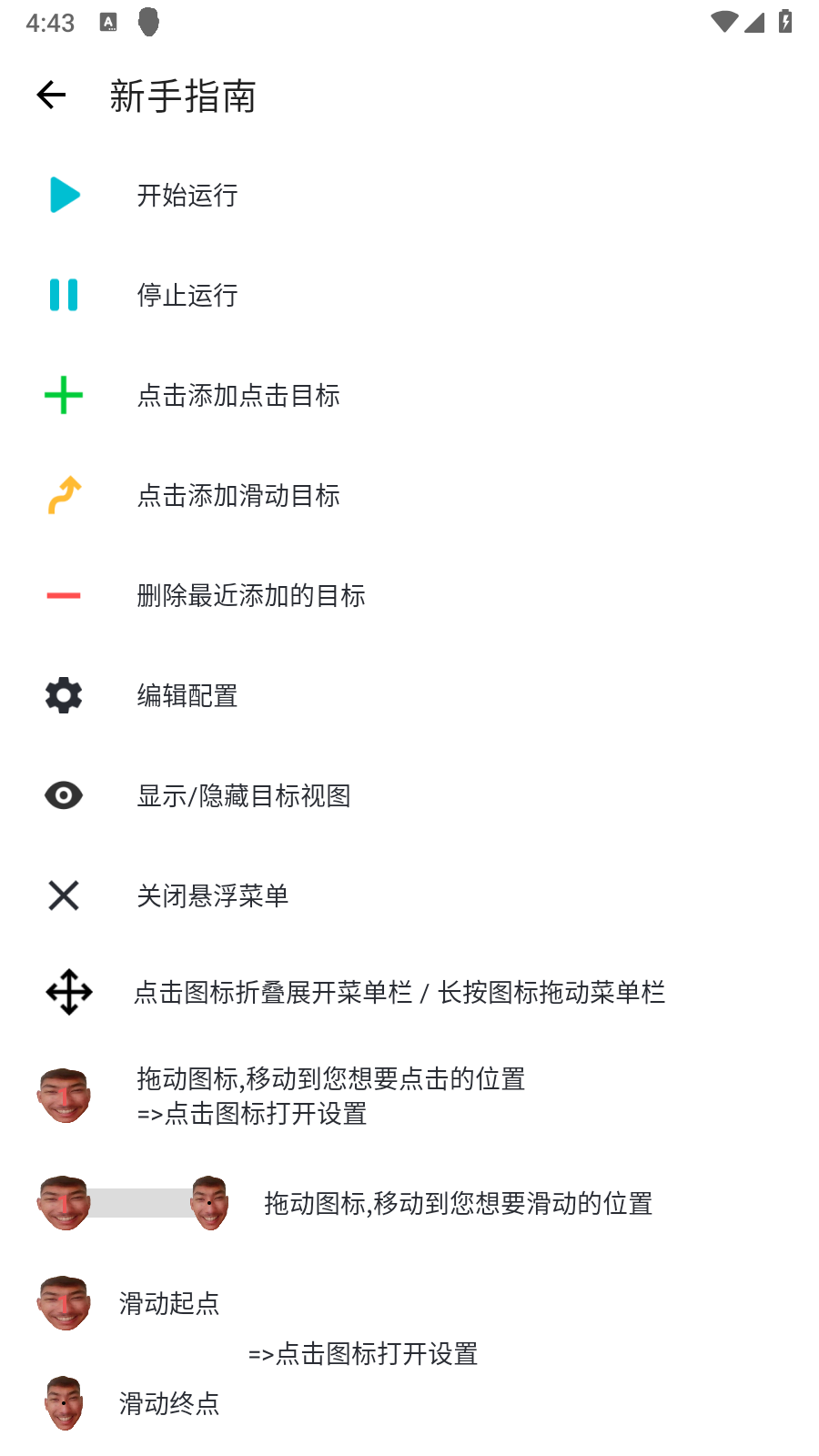819x1456 pixels.
Task: Click the battery status icon in status bar
Action: 785,23
